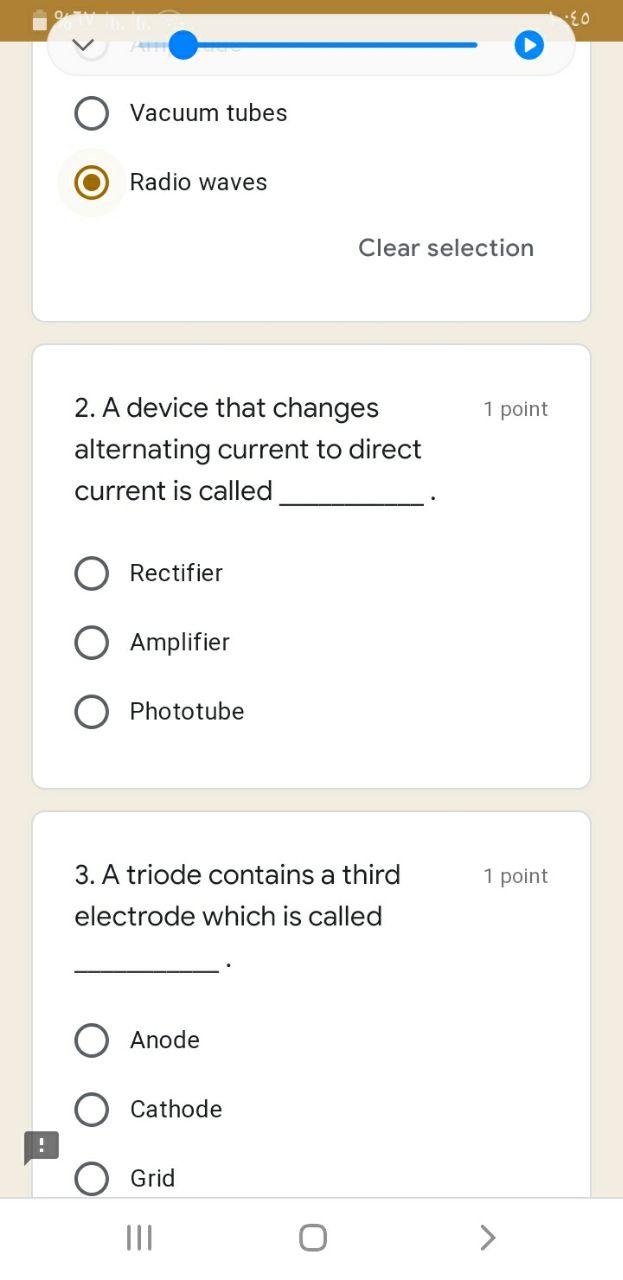Choose Cathode as the third electrode
This screenshot has height=1280, width=623.
(x=92, y=1109)
